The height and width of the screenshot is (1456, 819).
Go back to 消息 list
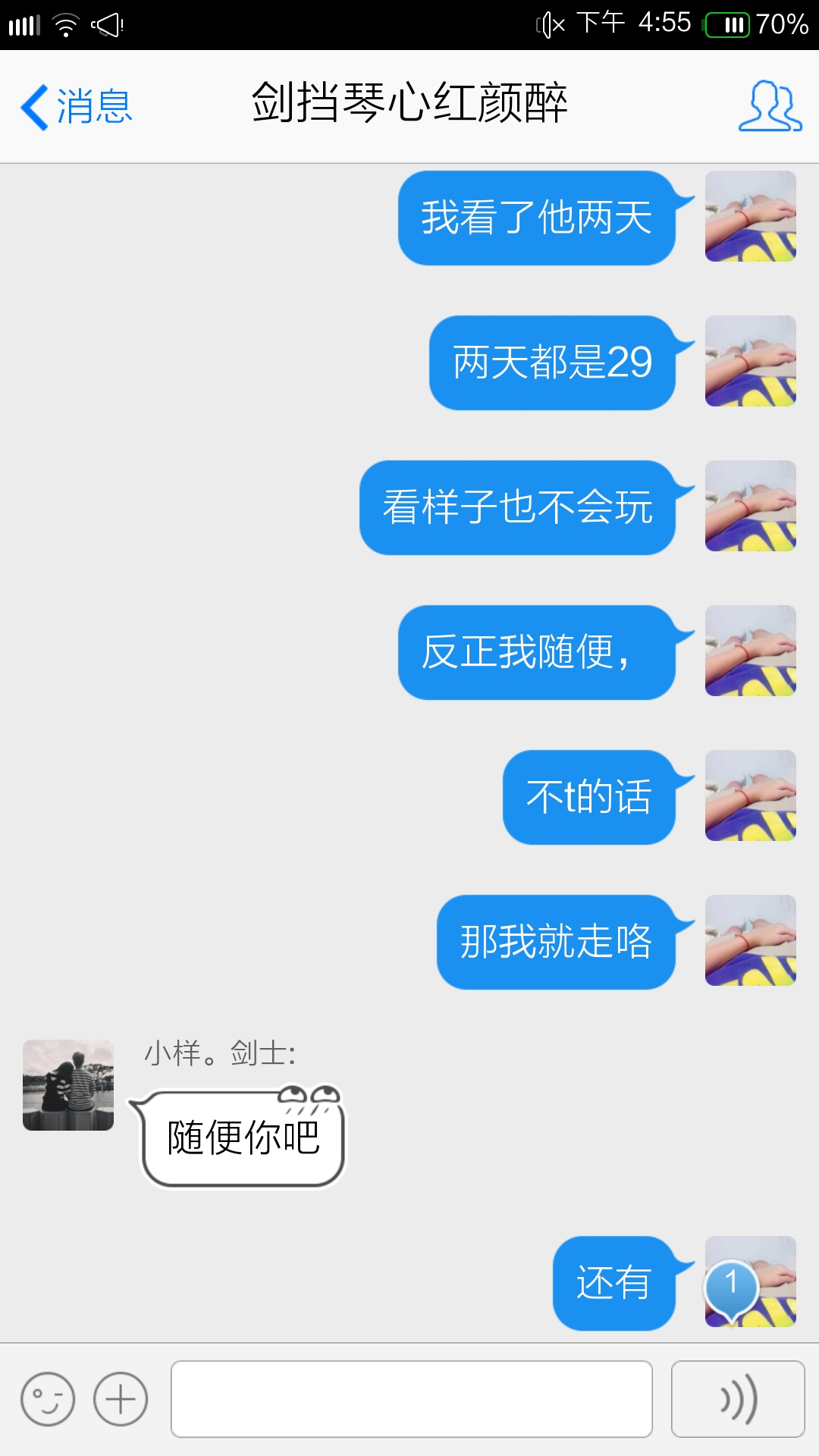[76, 106]
